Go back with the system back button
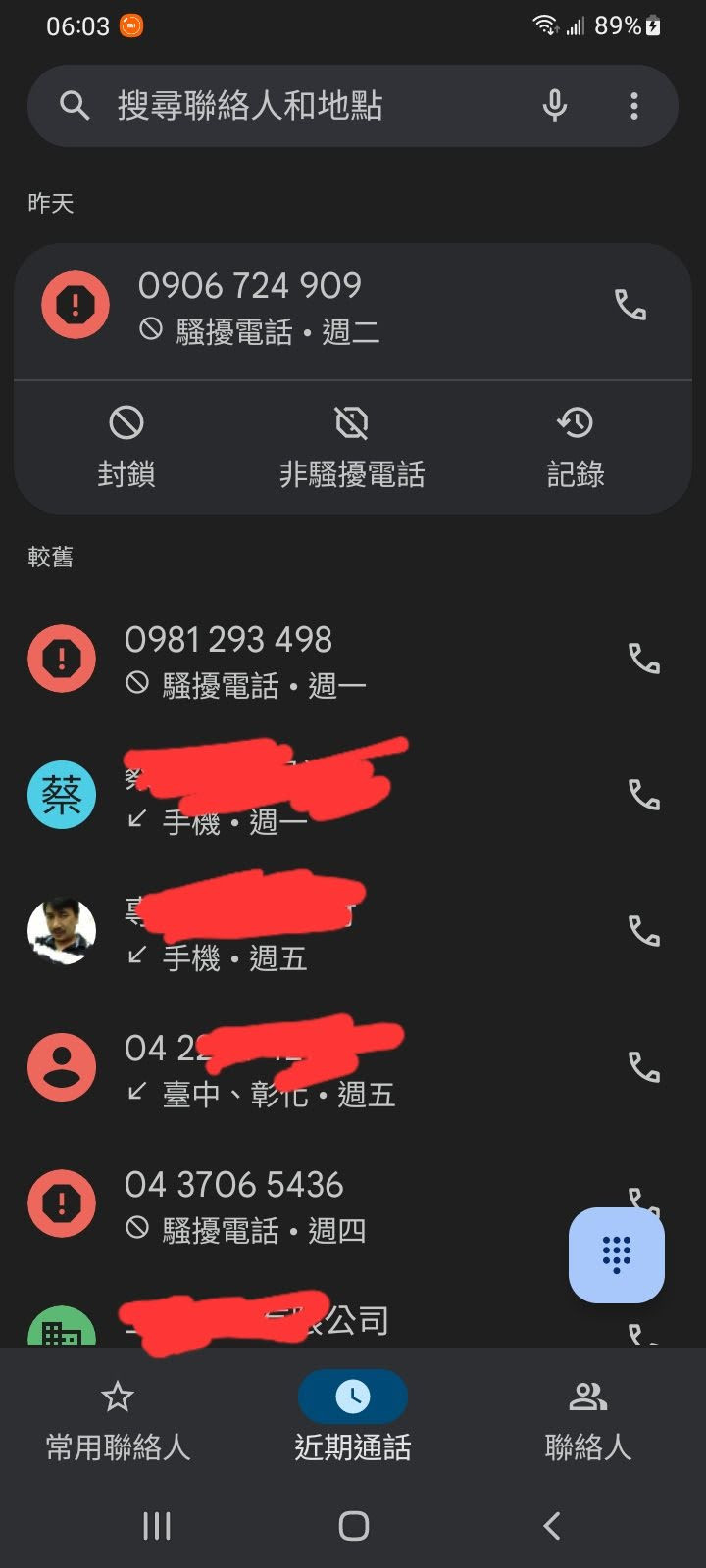 coord(552,1525)
